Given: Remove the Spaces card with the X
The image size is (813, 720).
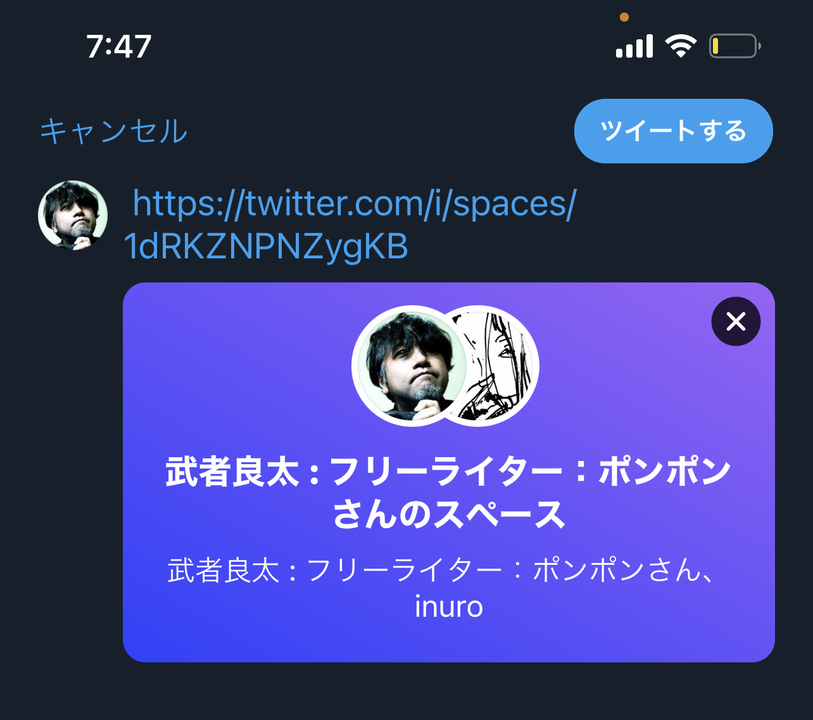Looking at the screenshot, I should point(736,322).
